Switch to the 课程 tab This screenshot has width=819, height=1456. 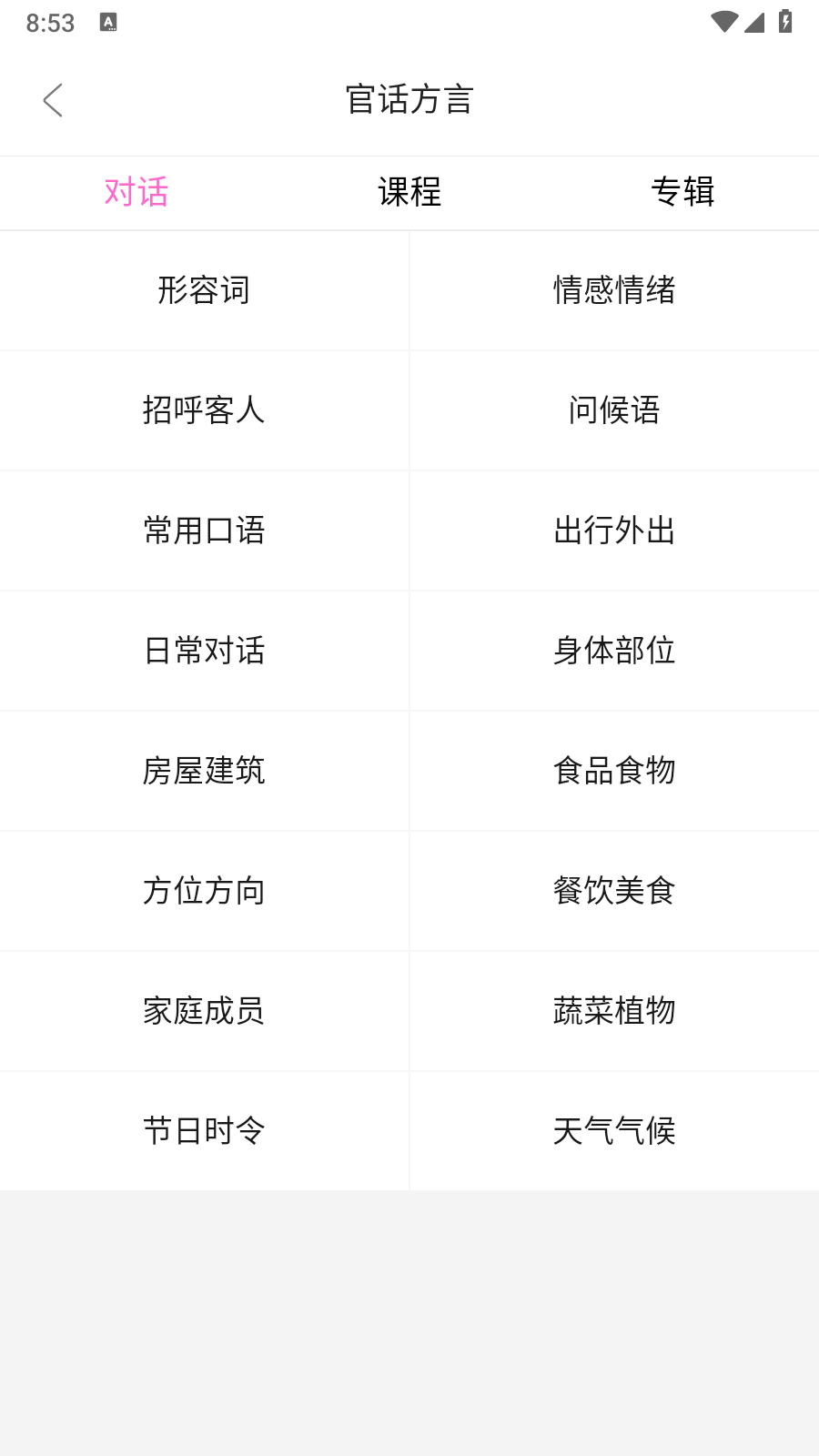[409, 192]
